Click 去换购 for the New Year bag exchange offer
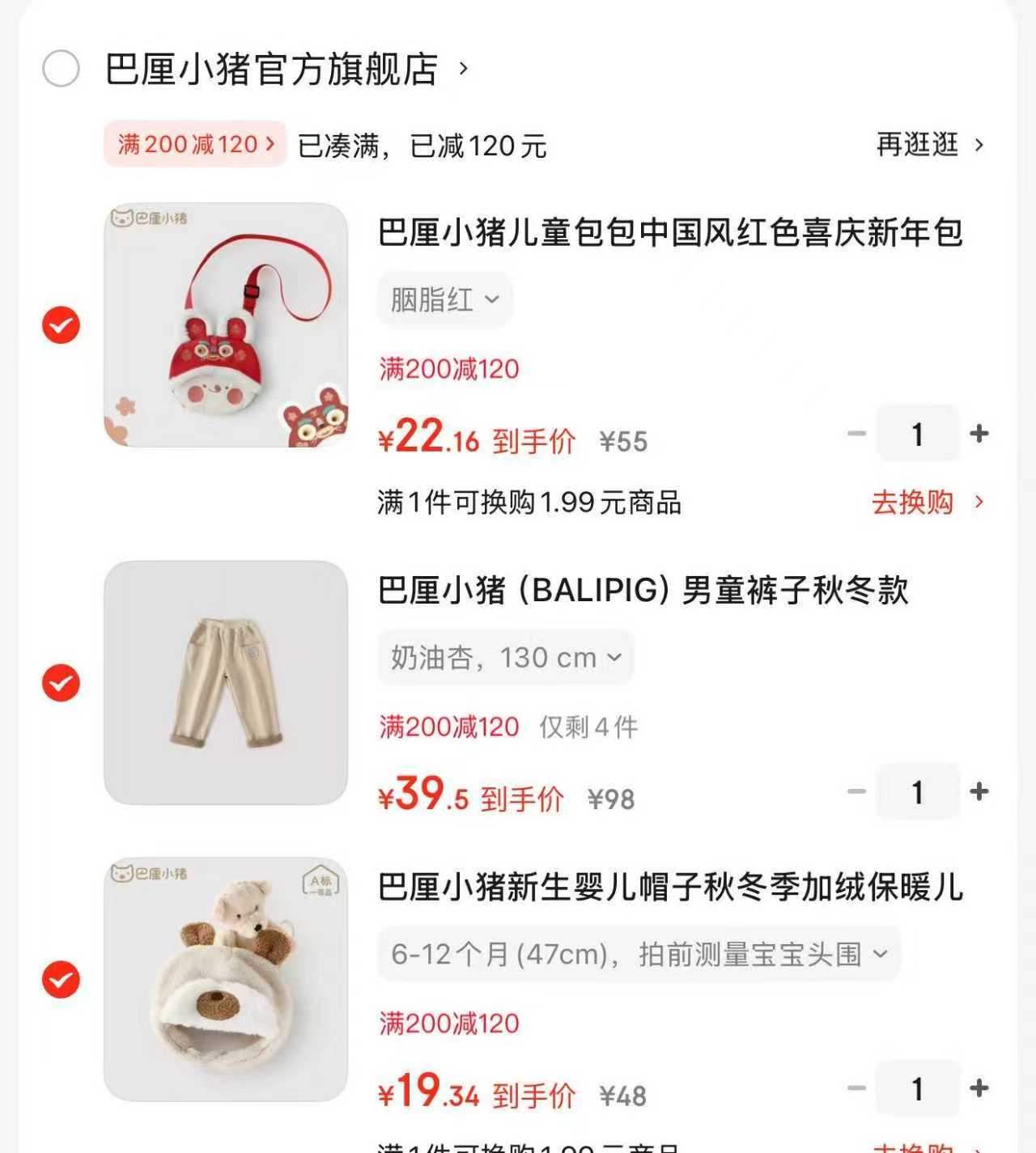1036x1153 pixels. click(915, 502)
